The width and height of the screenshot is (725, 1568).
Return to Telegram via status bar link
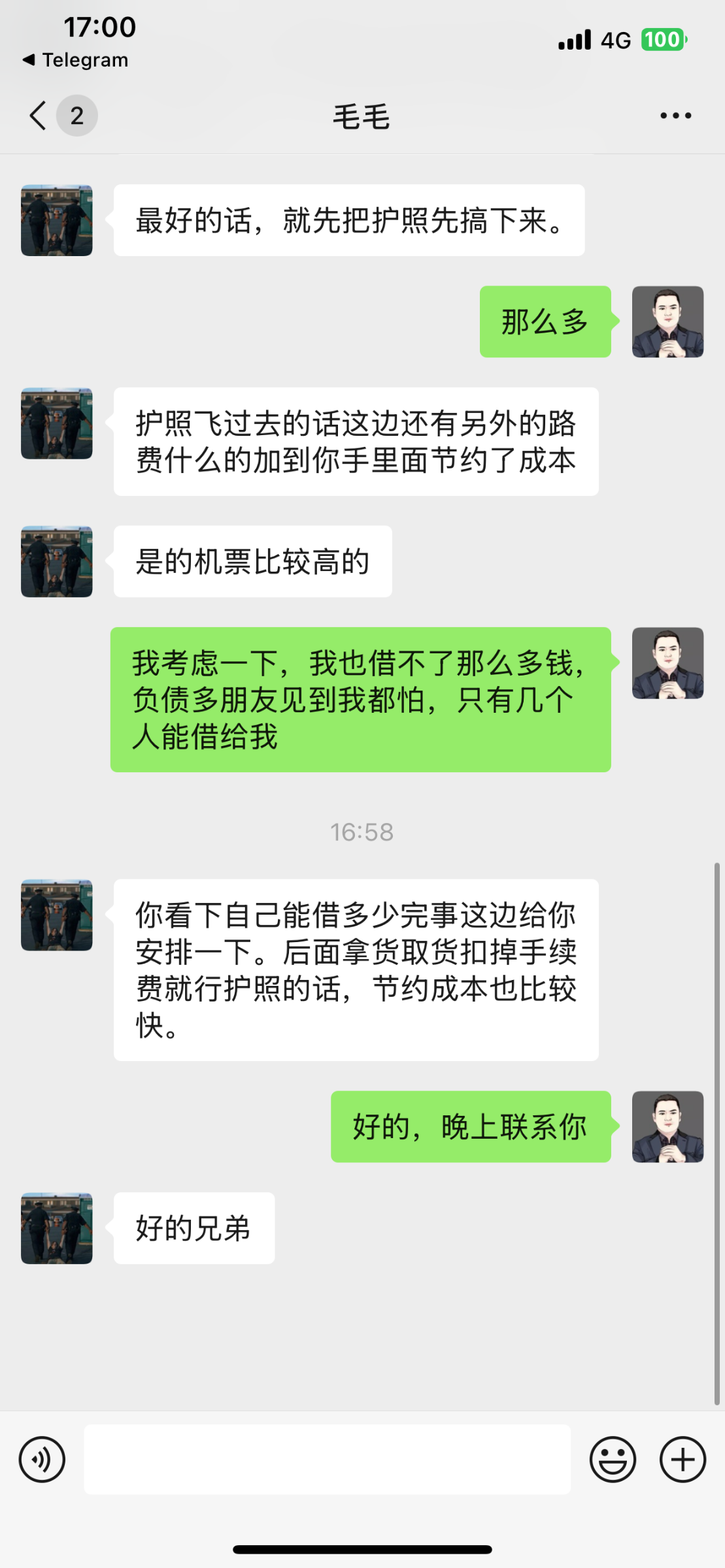76,60
